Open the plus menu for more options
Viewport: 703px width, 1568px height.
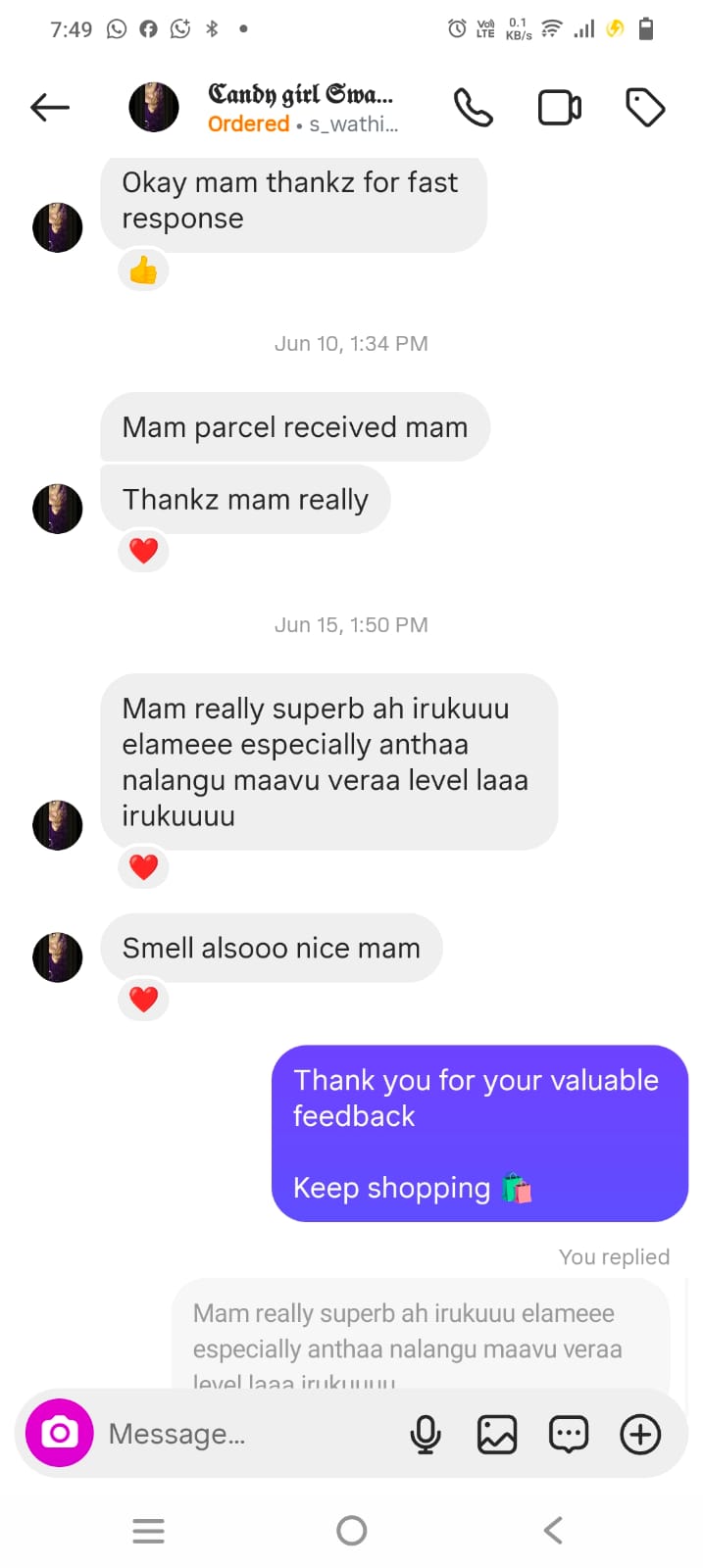click(640, 1435)
